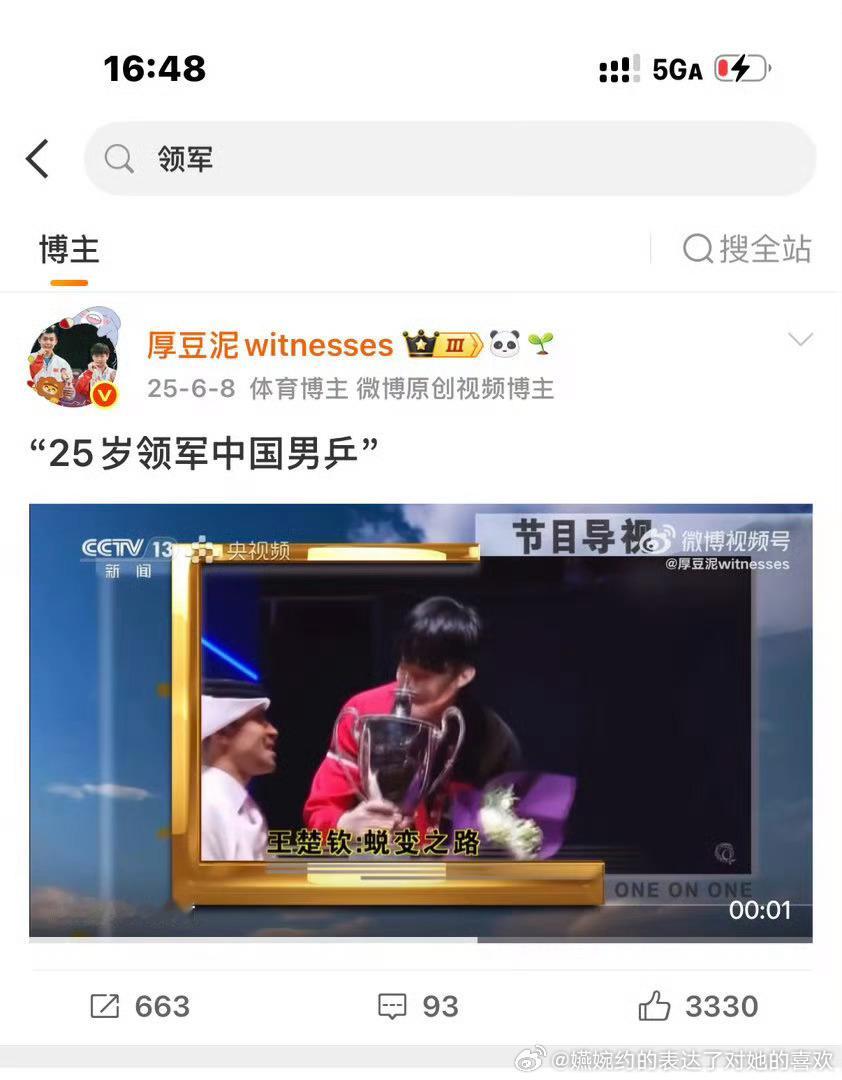This screenshot has width=842, height=1080.
Task: Tap the comment count 93
Action: pyautogui.click(x=440, y=1006)
